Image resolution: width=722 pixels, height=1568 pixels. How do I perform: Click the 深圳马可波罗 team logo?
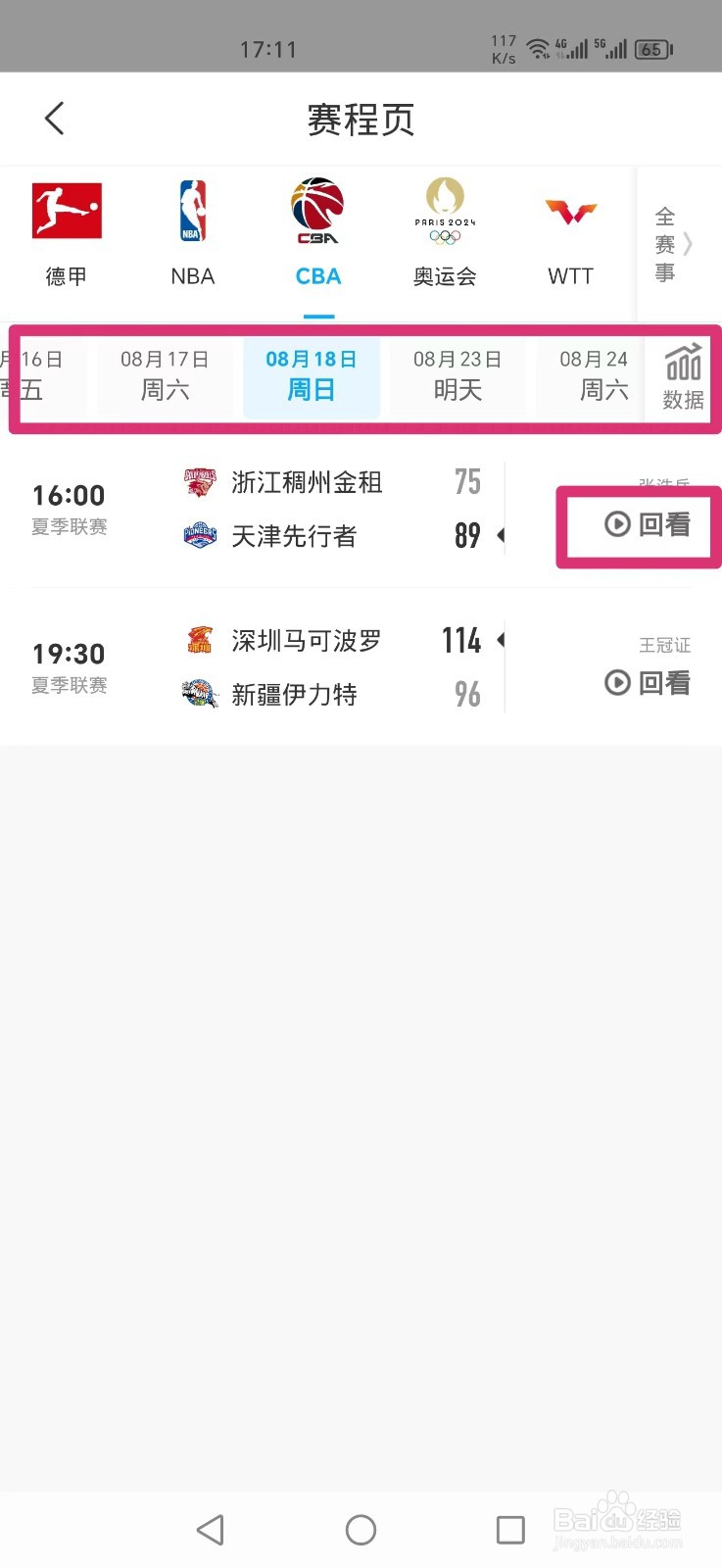pyautogui.click(x=199, y=640)
